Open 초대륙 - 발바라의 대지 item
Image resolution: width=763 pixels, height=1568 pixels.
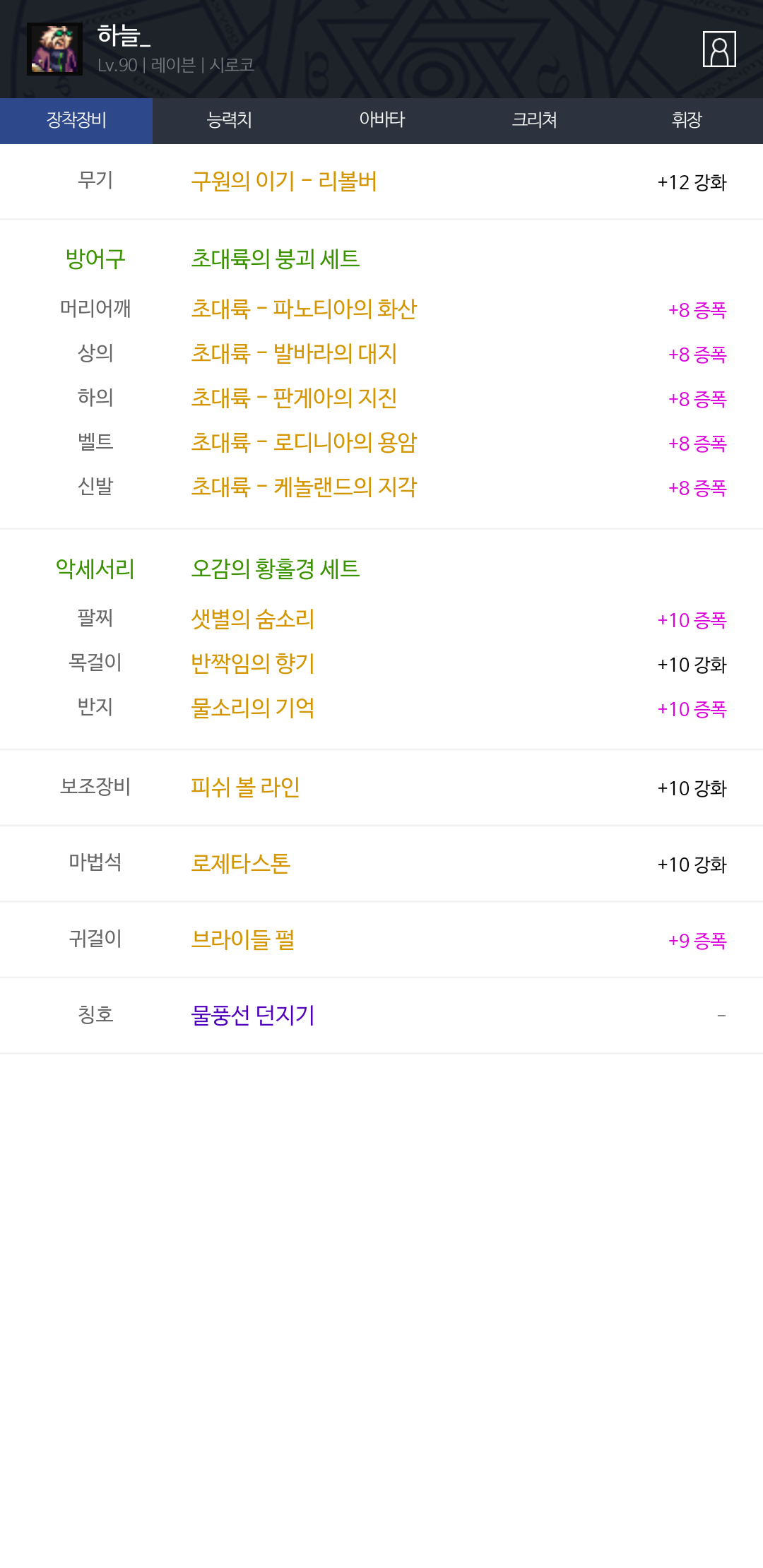coord(294,354)
